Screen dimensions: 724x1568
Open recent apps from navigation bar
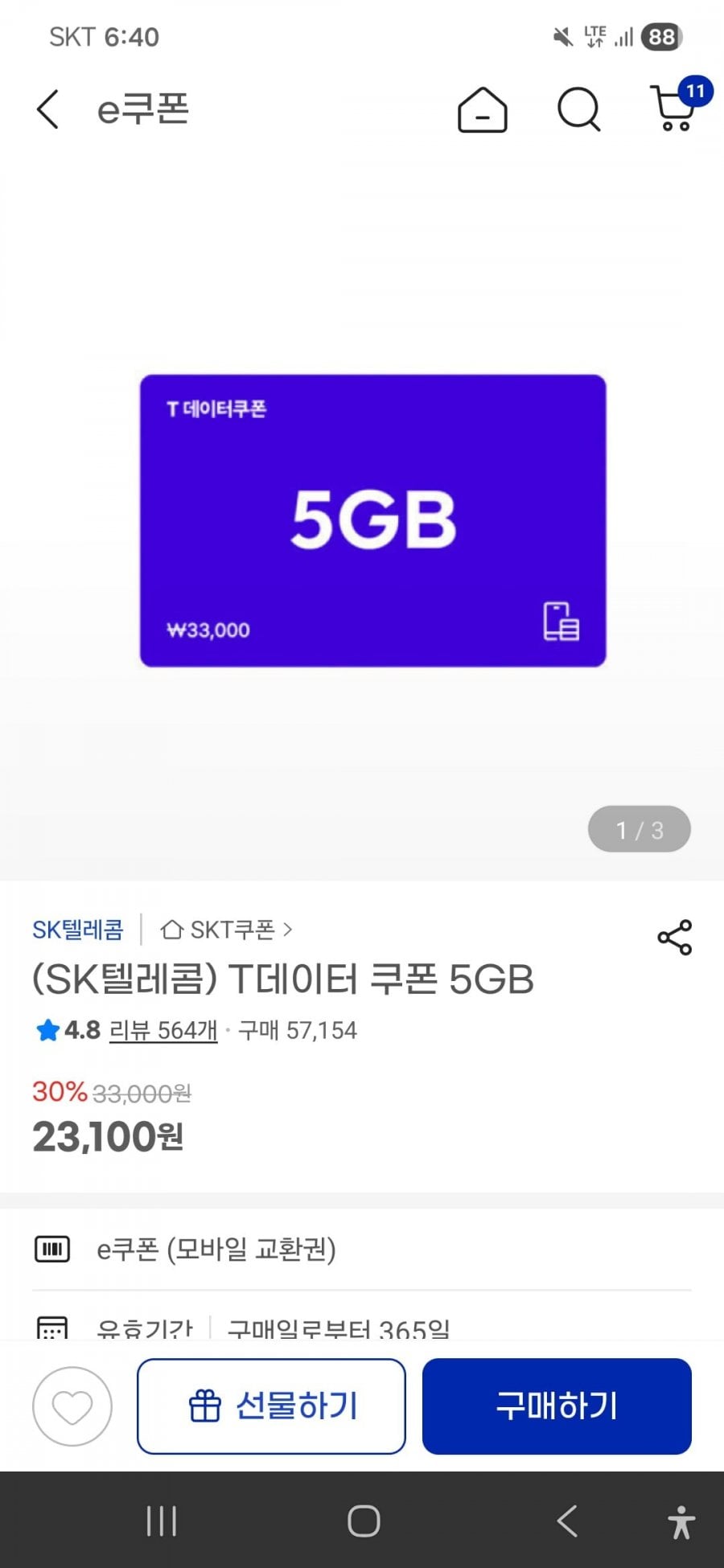[161, 1521]
